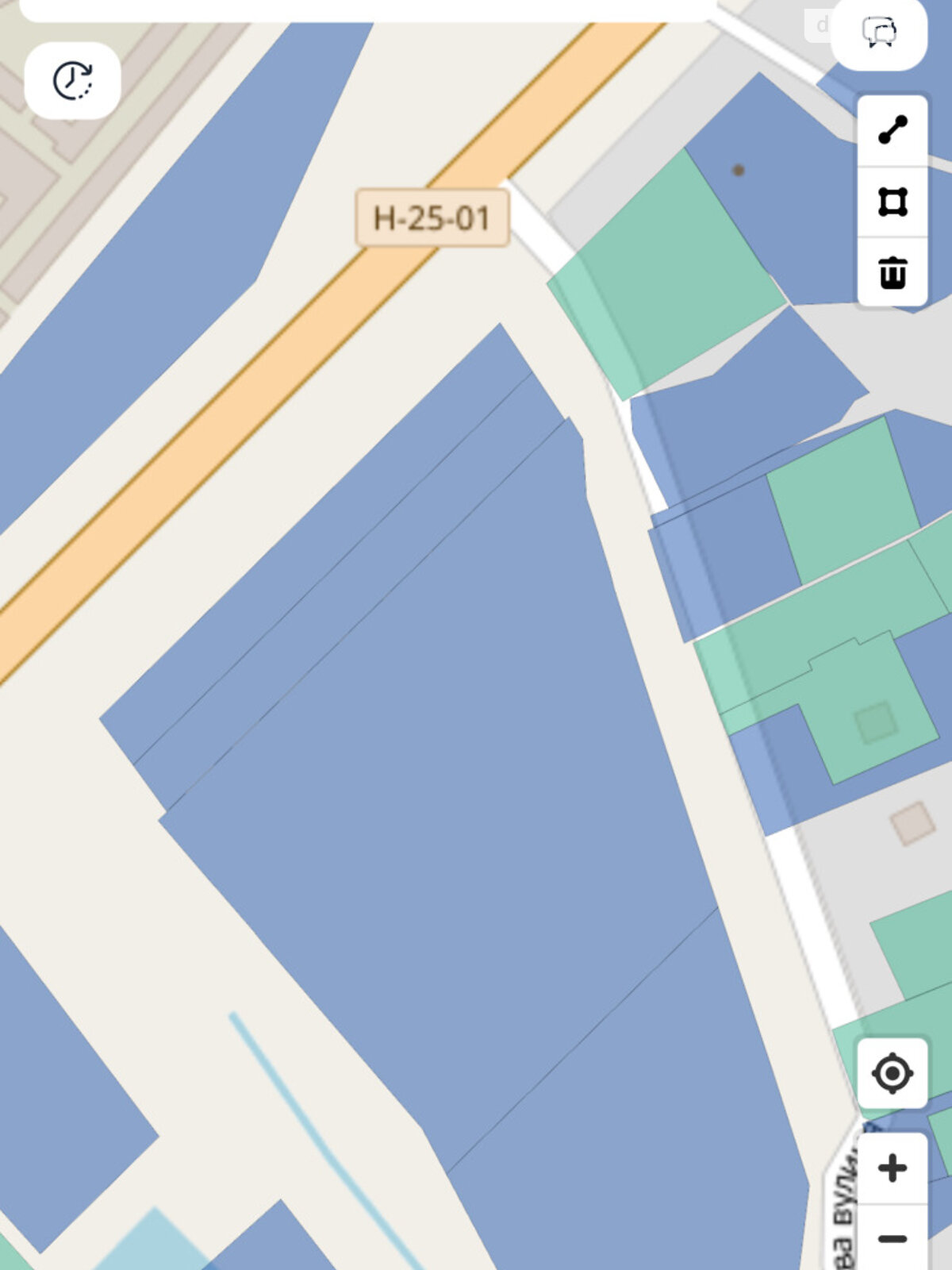Zoom in on the map

coord(892,1168)
